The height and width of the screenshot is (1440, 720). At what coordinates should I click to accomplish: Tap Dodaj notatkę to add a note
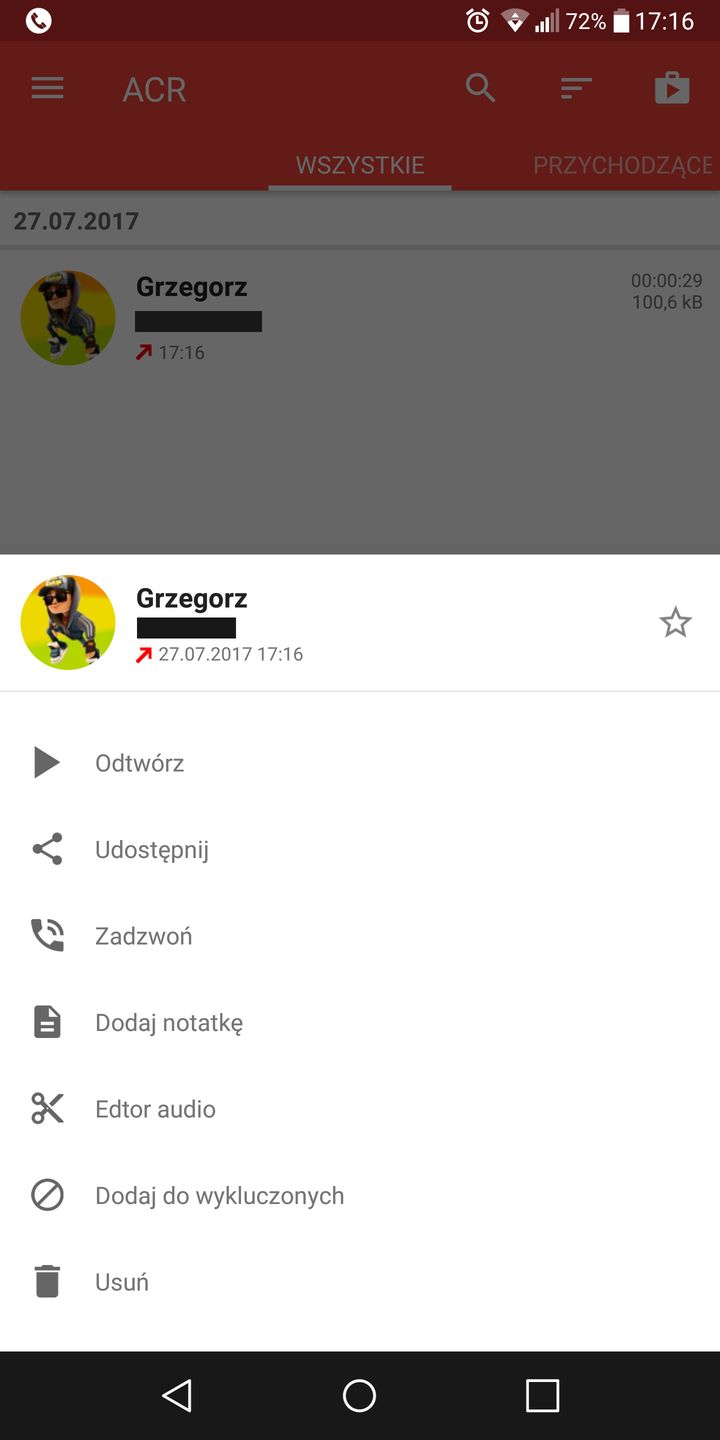168,1021
